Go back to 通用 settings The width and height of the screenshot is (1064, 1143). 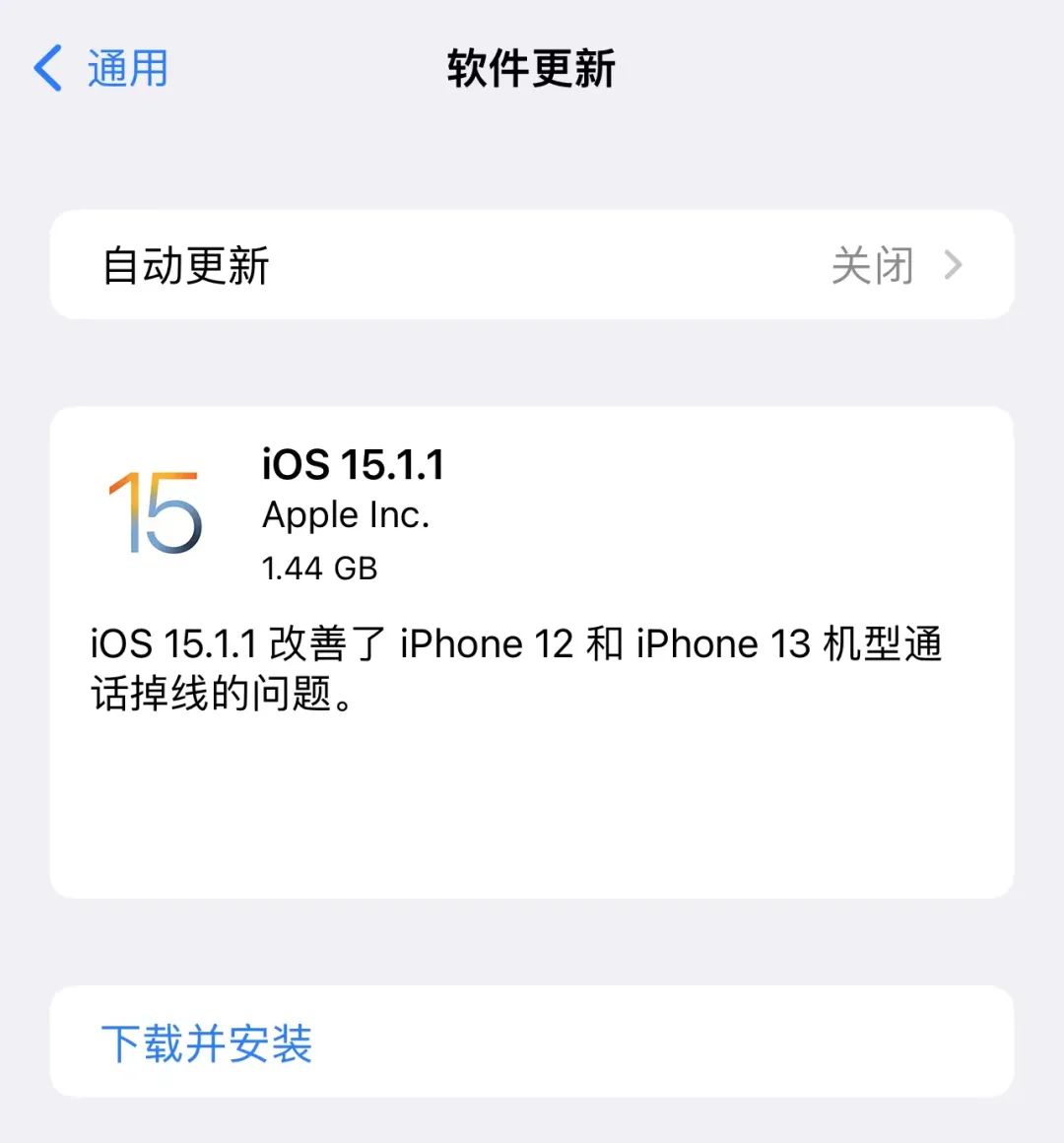[101, 69]
